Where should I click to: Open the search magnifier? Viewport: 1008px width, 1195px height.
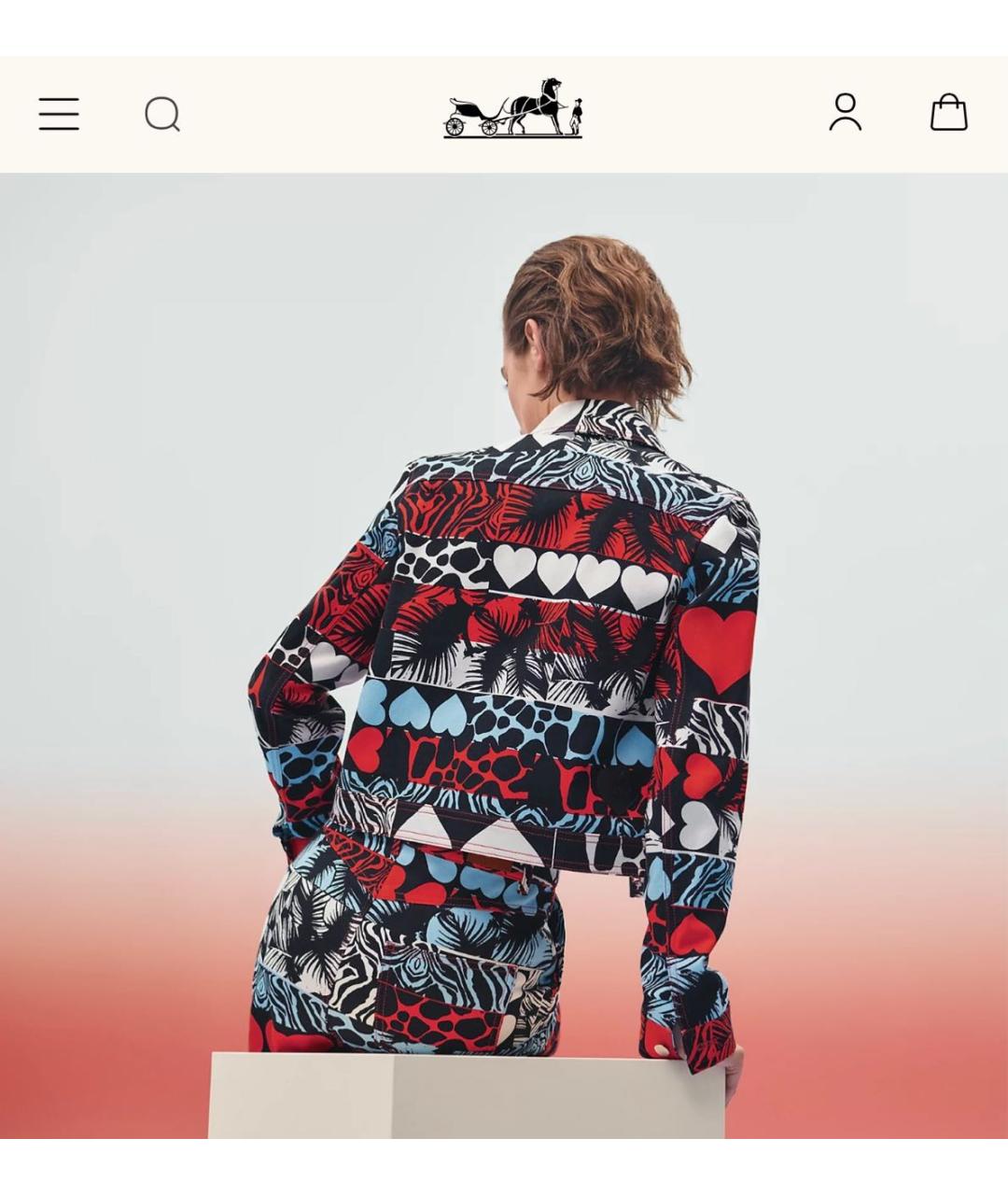[x=162, y=115]
